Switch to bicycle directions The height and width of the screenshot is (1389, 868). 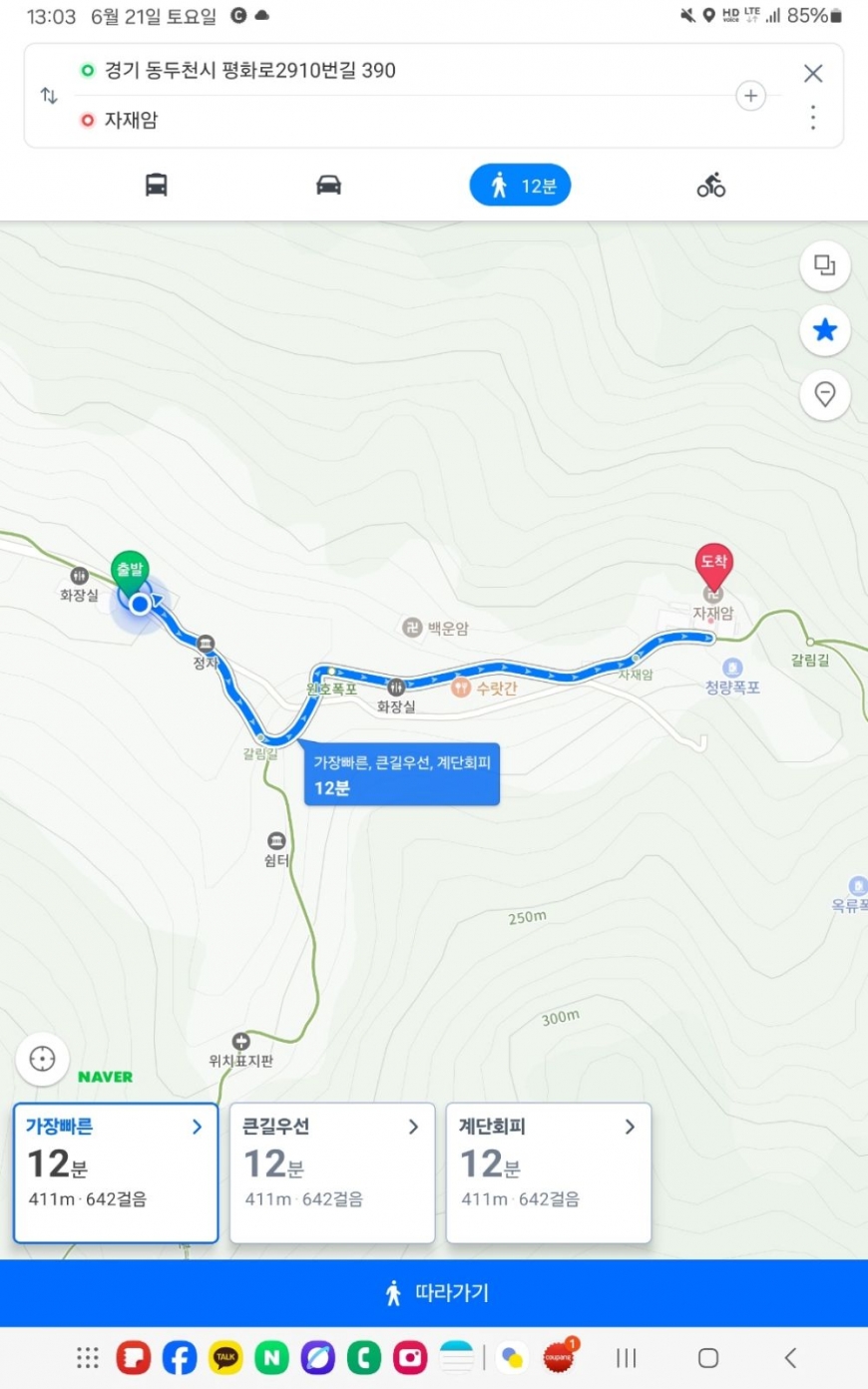pyautogui.click(x=710, y=186)
